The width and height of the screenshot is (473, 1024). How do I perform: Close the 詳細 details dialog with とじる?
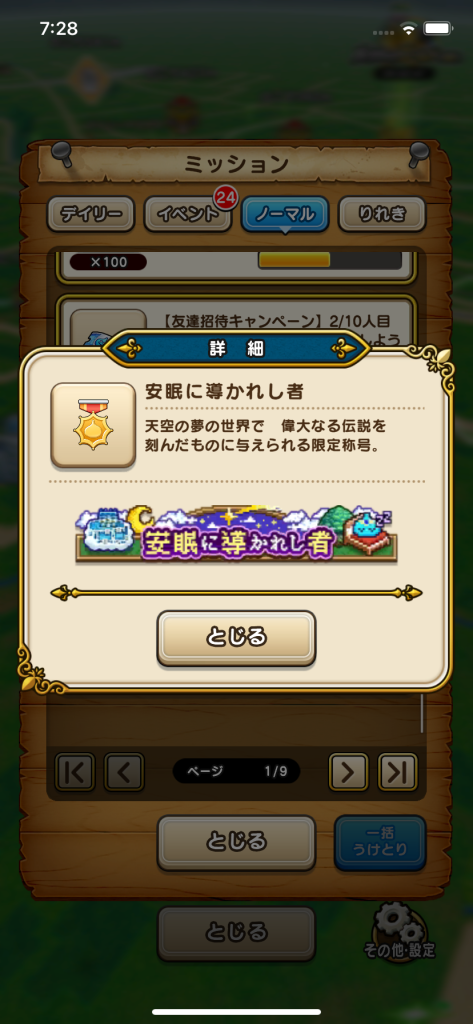click(x=236, y=638)
